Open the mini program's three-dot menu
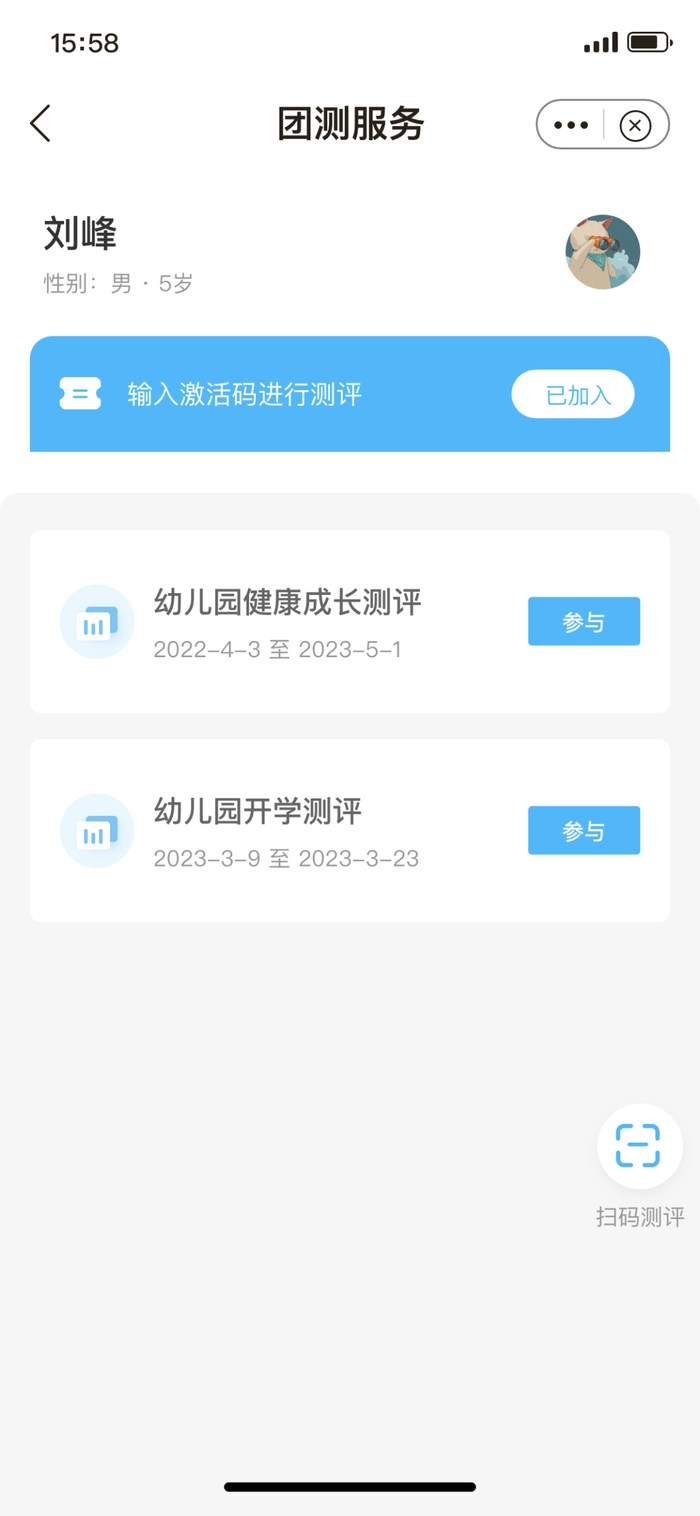Viewport: 700px width, 1516px height. point(571,125)
